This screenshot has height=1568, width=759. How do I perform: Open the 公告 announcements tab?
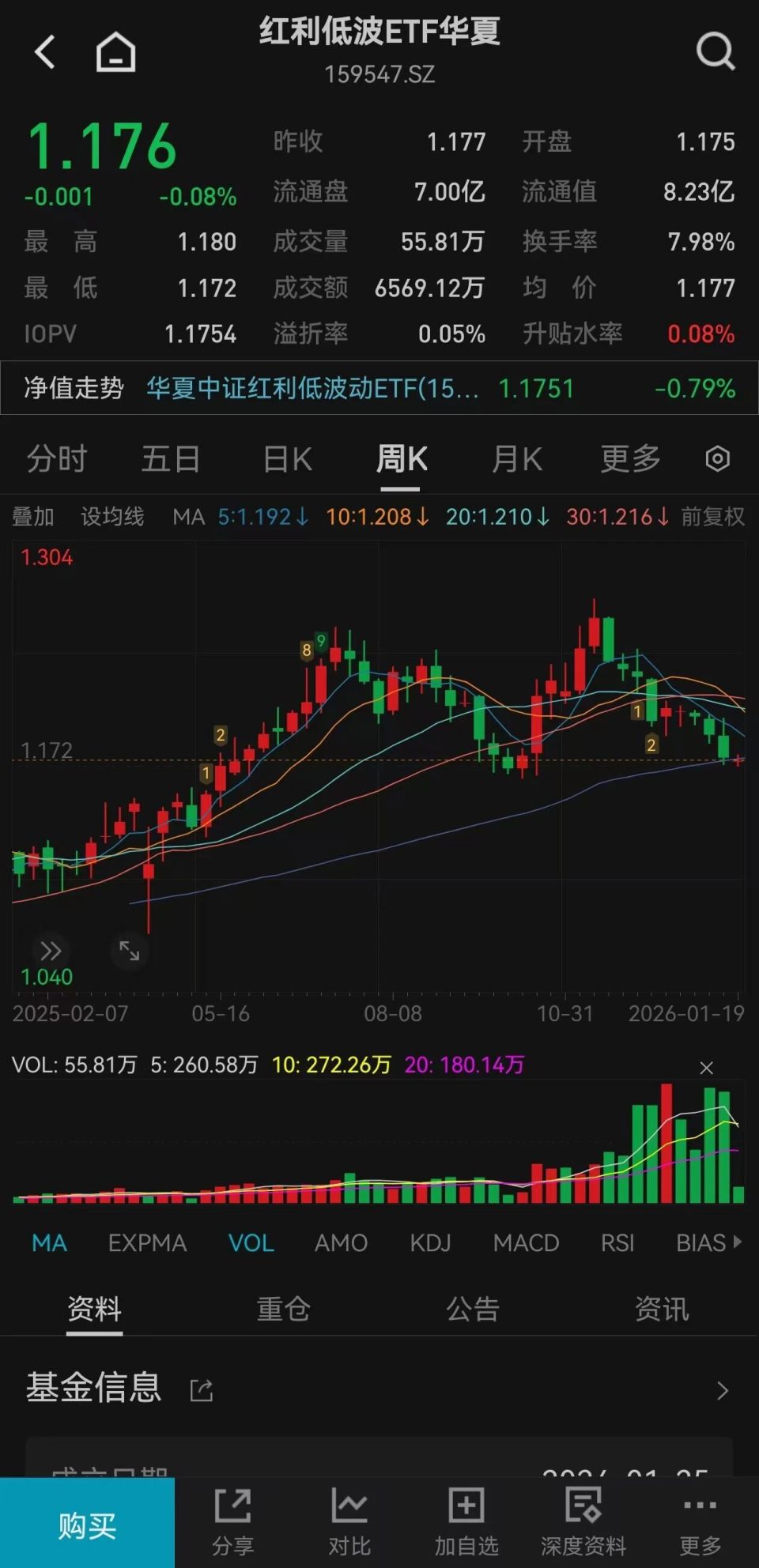472,1309
